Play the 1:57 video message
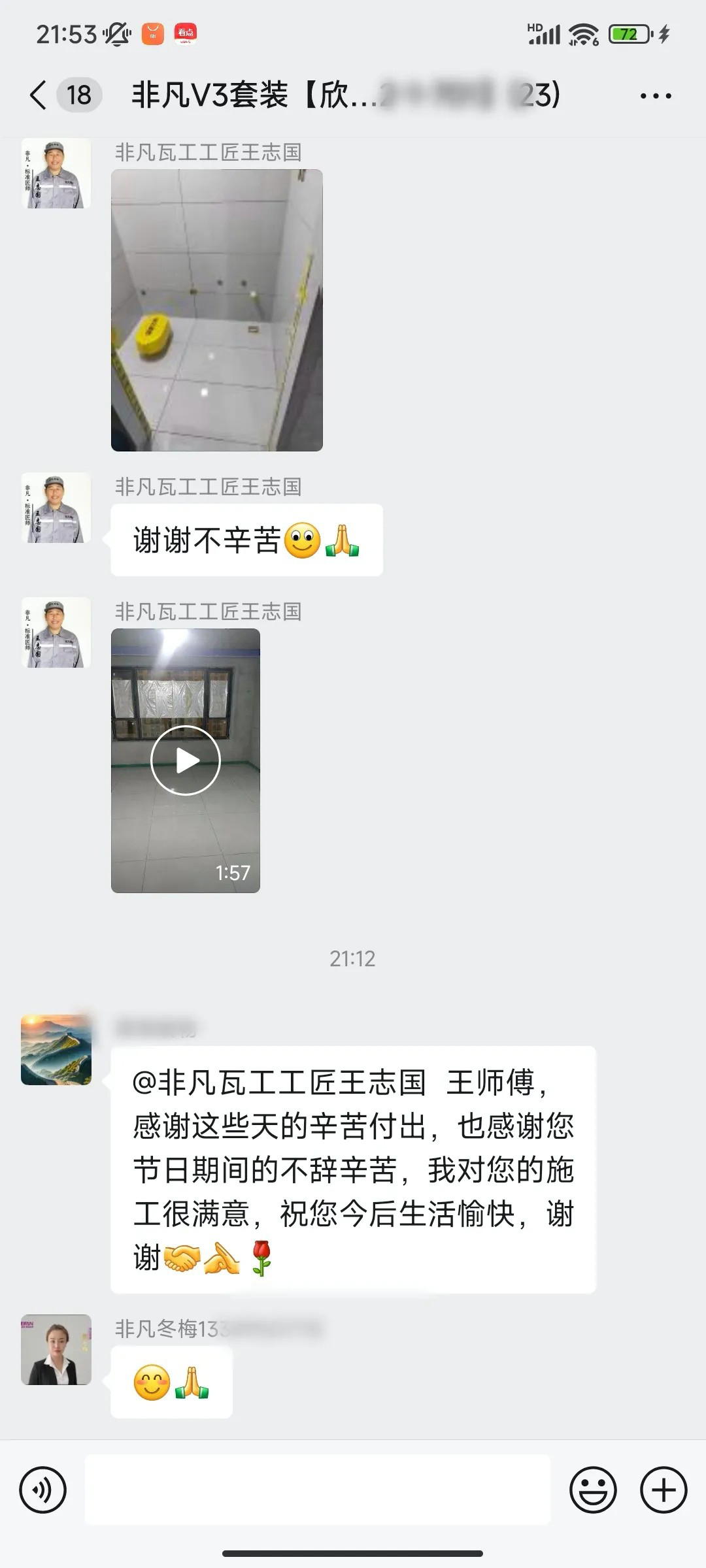This screenshot has height=1568, width=706. pyautogui.click(x=186, y=760)
